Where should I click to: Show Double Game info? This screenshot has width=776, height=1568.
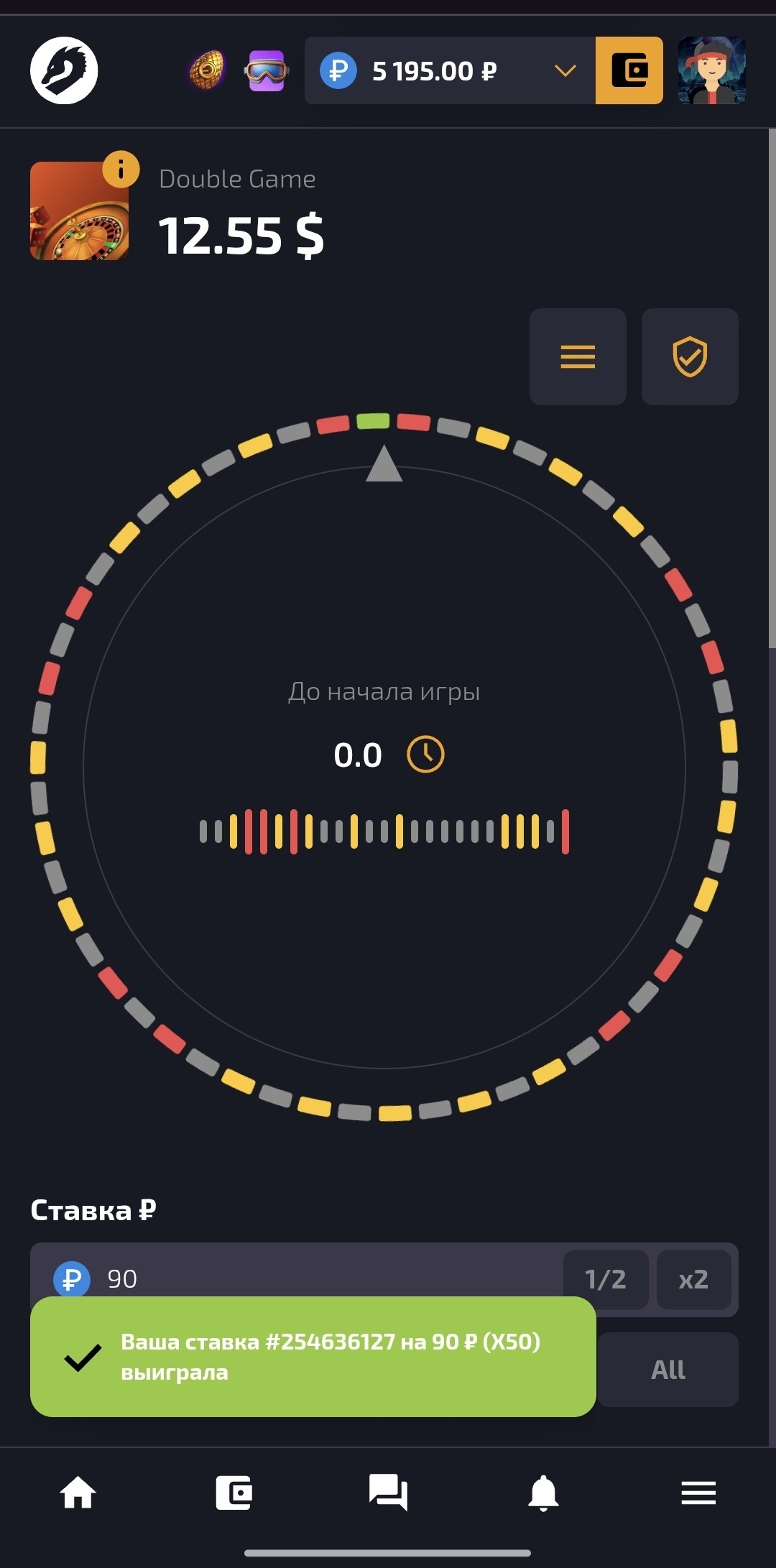point(121,170)
